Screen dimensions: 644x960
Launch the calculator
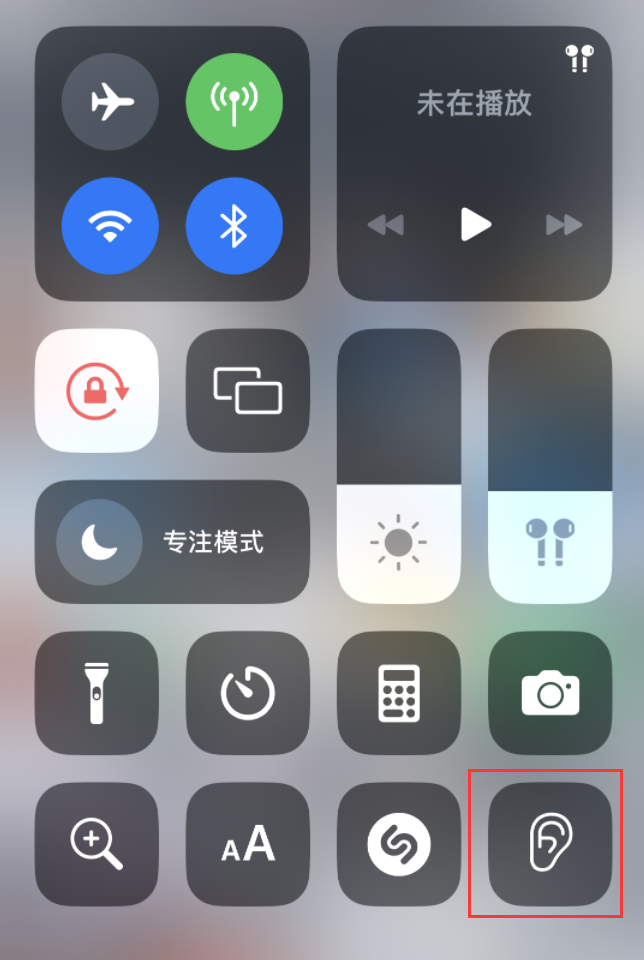[x=399, y=693]
